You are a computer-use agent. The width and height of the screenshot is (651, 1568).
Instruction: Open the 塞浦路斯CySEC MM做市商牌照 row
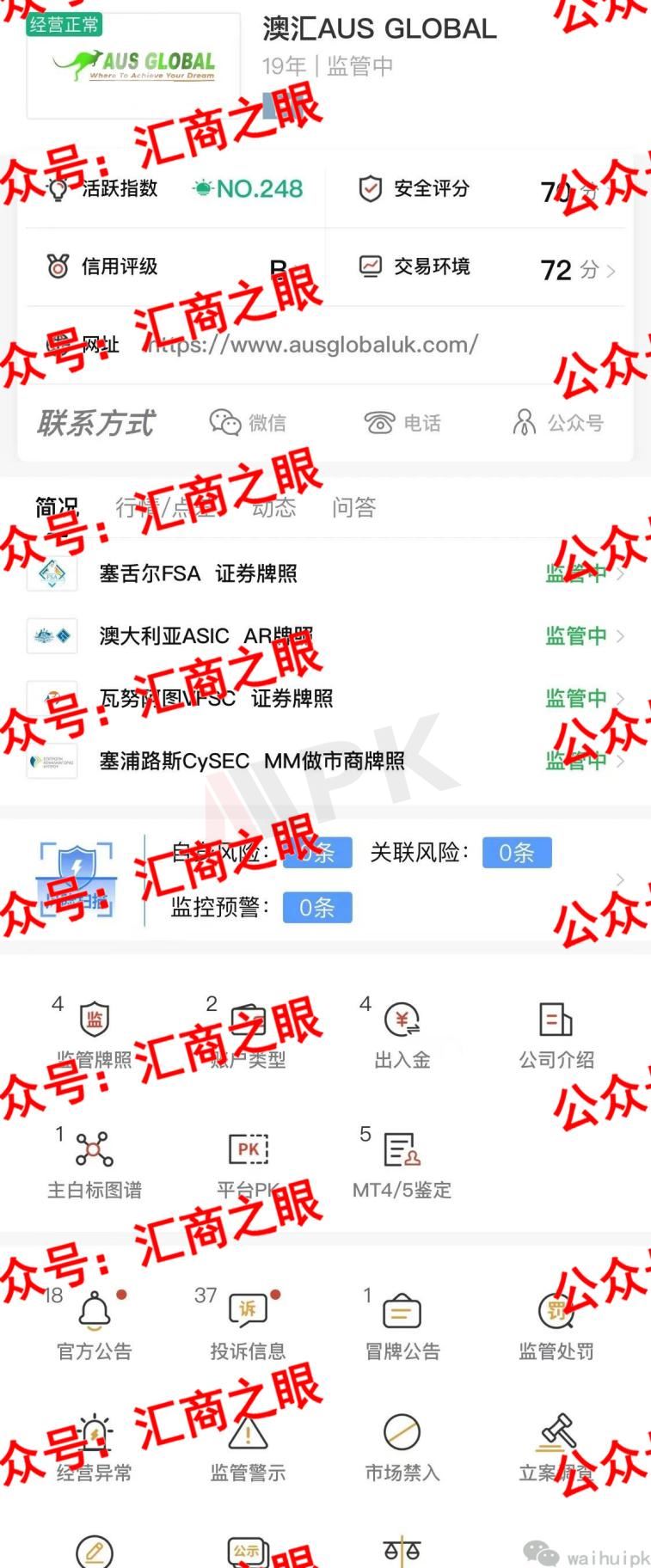(x=325, y=761)
